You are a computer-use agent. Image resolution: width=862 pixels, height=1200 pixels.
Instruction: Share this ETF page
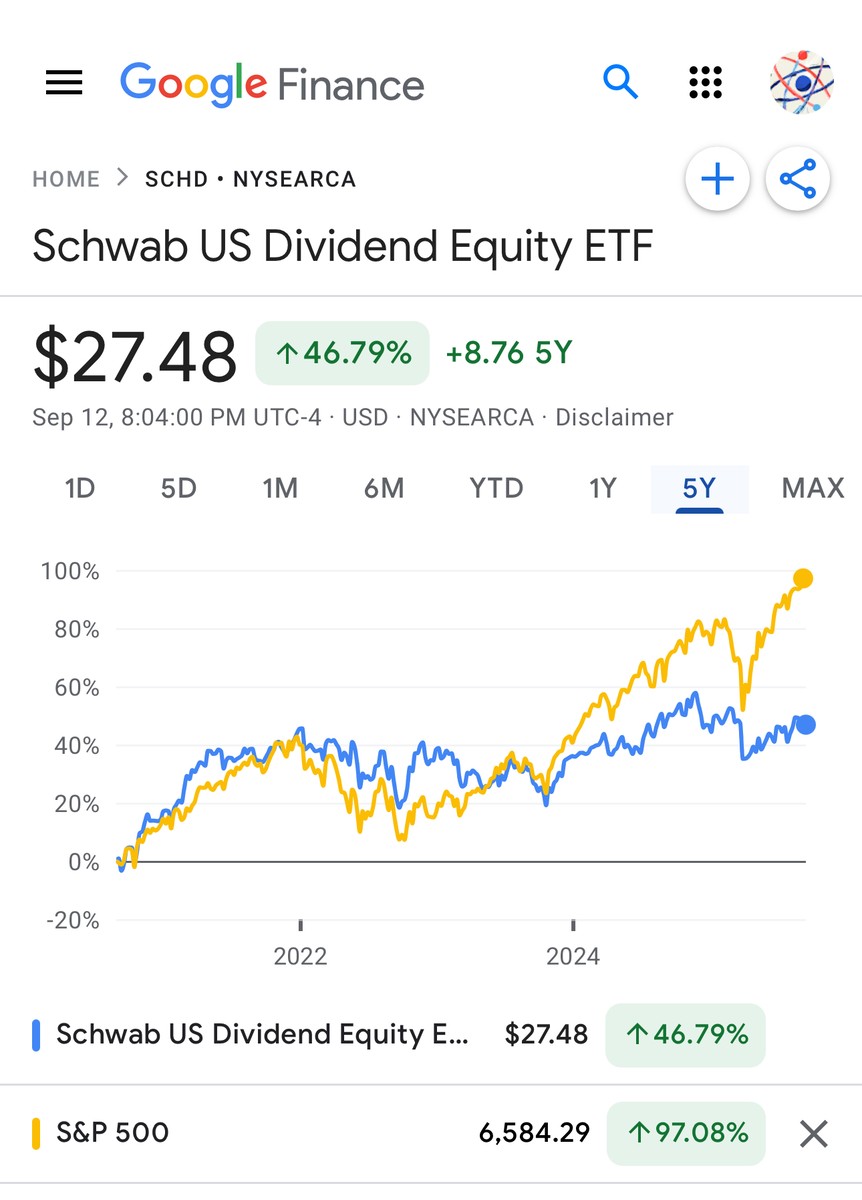click(797, 180)
